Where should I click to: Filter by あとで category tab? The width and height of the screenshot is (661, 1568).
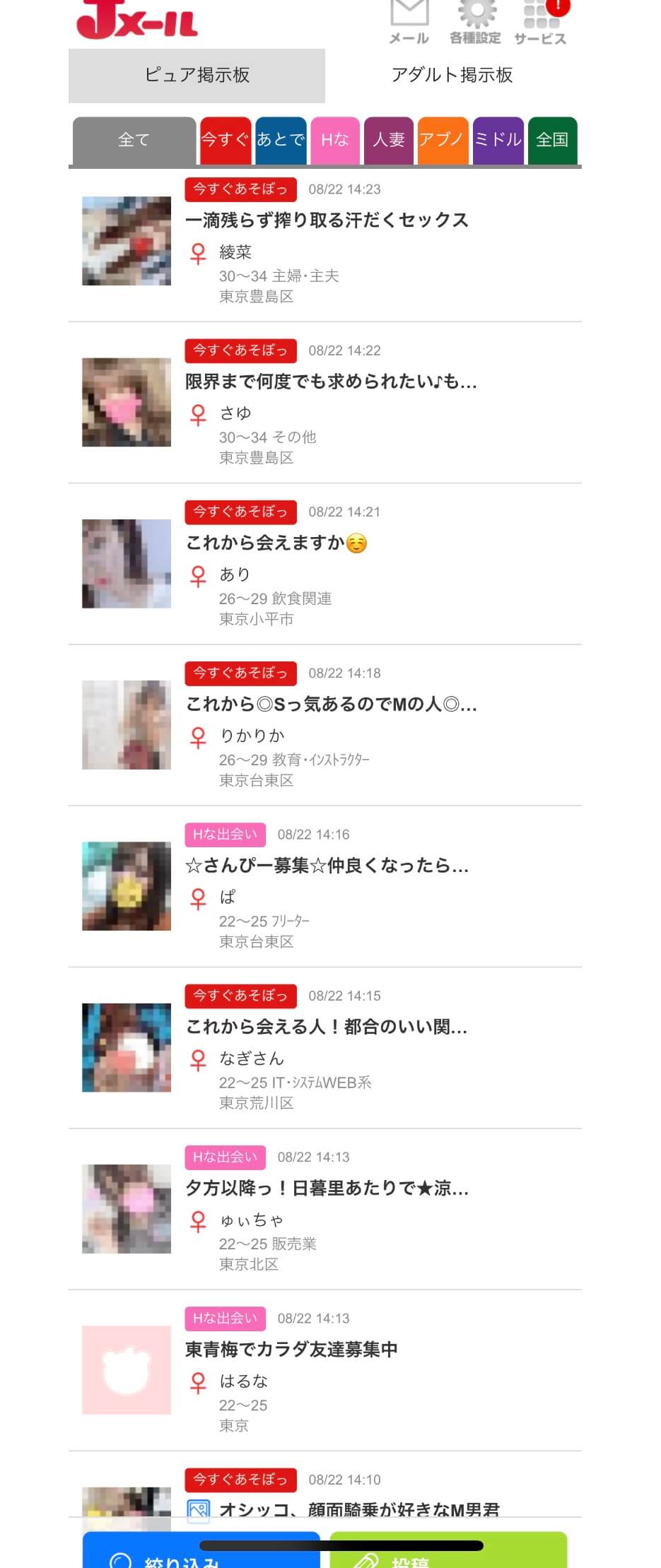click(x=281, y=140)
